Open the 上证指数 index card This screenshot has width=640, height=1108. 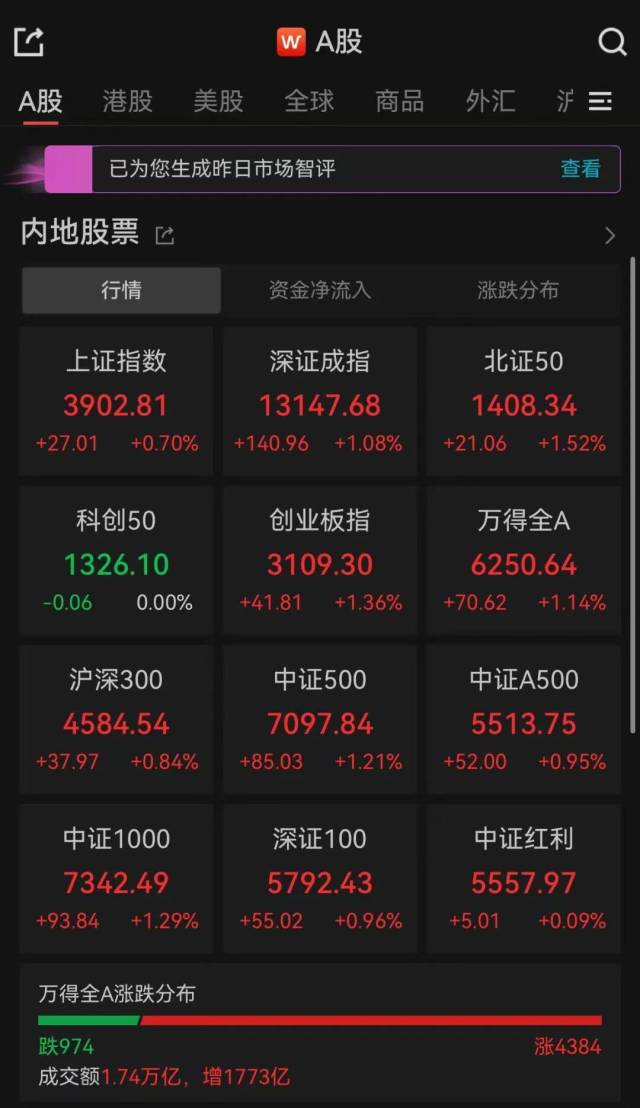click(116, 401)
